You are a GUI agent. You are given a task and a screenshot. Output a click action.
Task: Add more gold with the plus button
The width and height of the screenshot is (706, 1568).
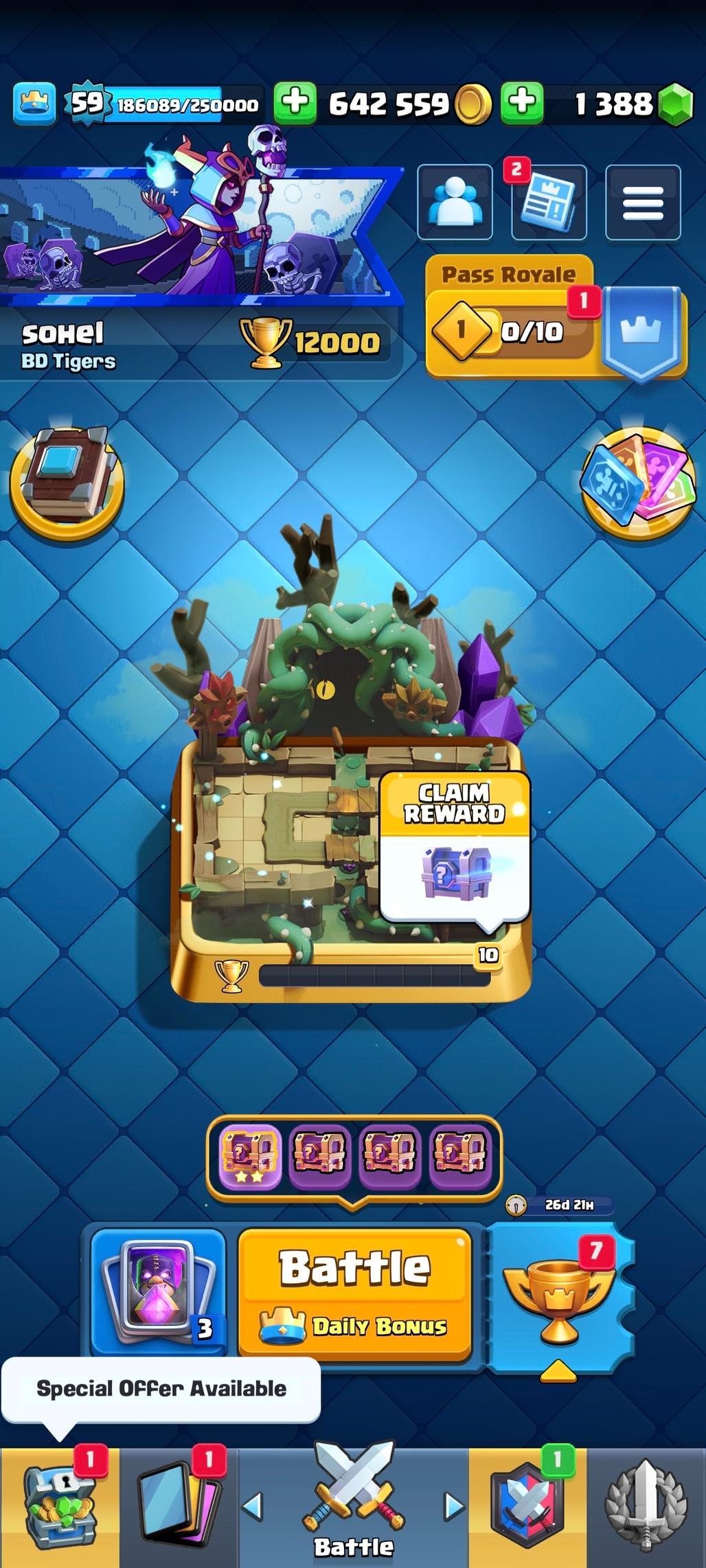pyautogui.click(x=295, y=103)
